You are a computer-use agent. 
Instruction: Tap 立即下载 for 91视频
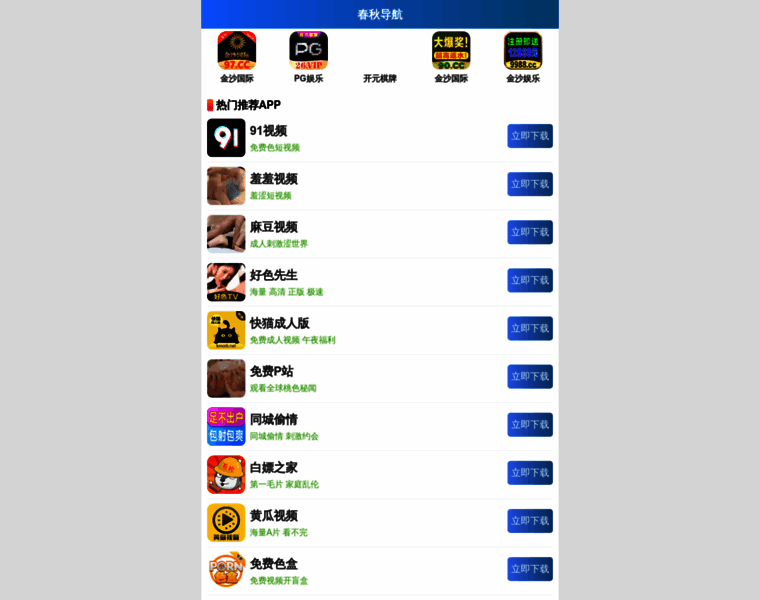coord(530,136)
